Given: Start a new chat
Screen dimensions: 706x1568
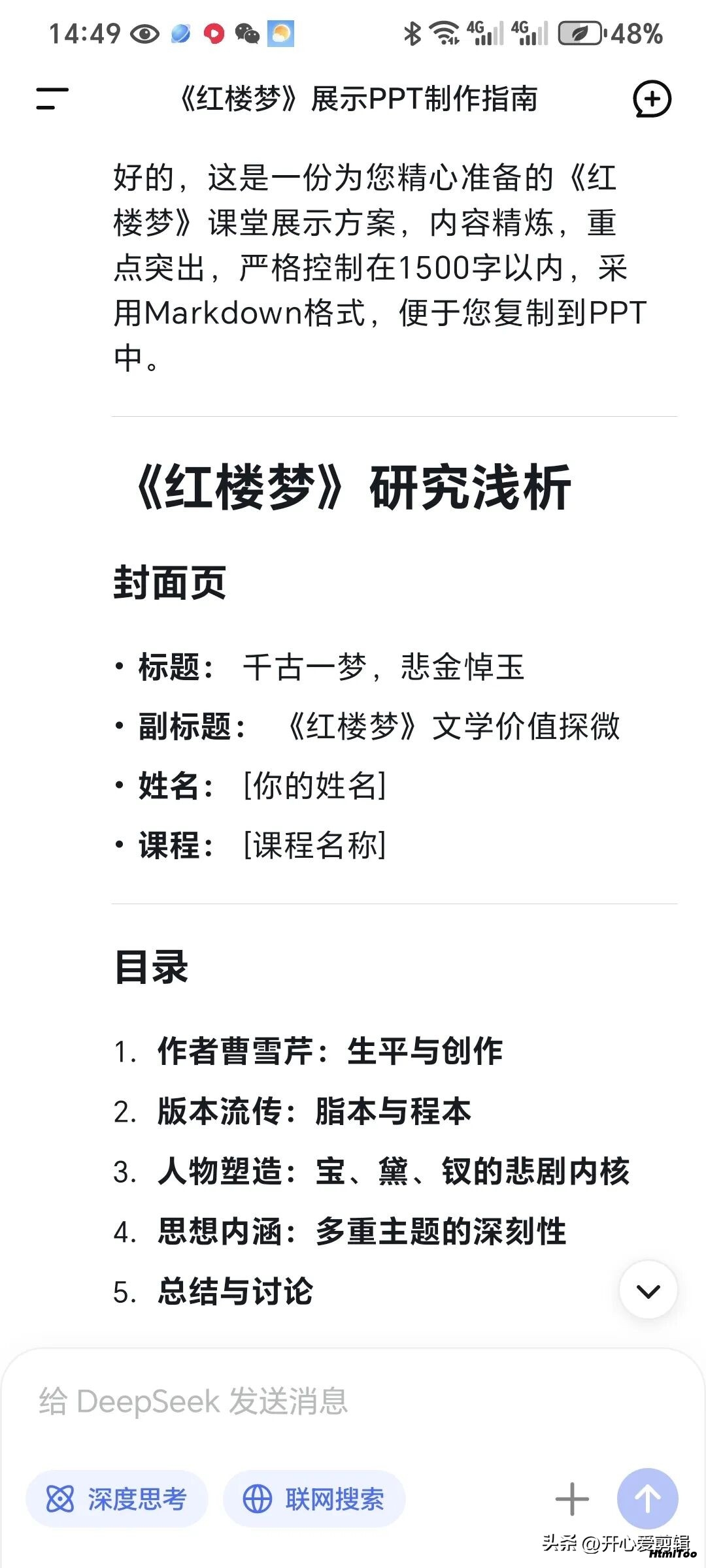Looking at the screenshot, I should 652,99.
